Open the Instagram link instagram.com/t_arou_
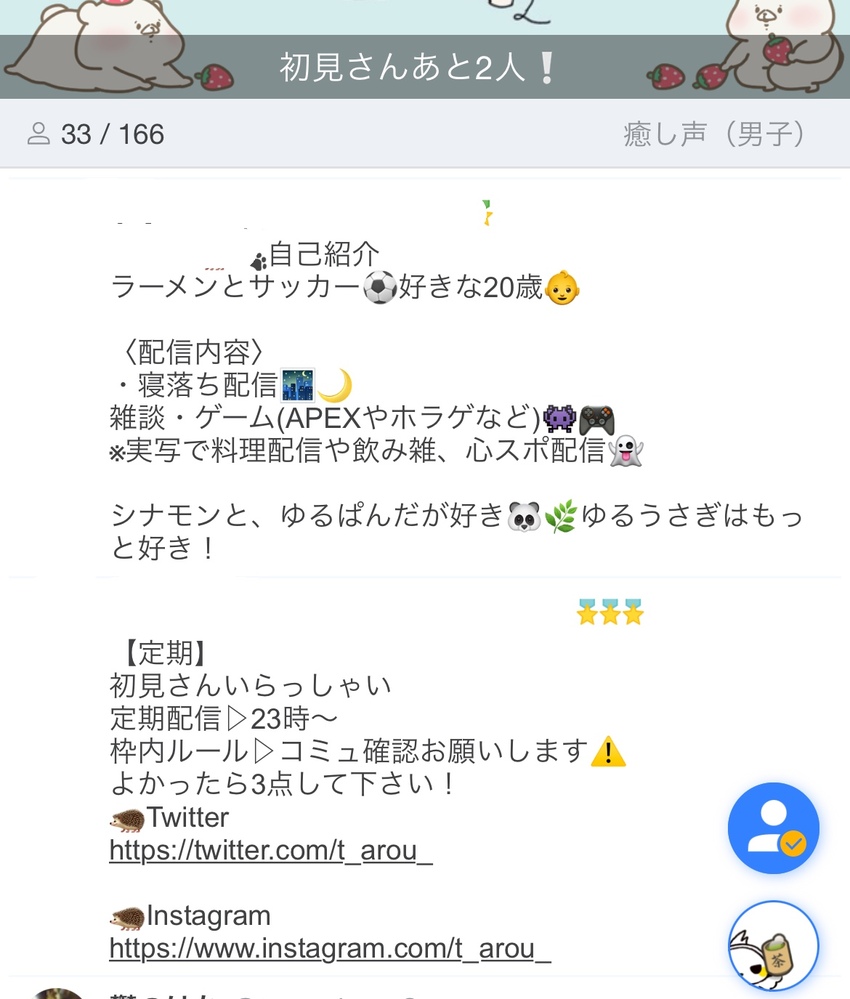This screenshot has height=999, width=850. coord(330,948)
